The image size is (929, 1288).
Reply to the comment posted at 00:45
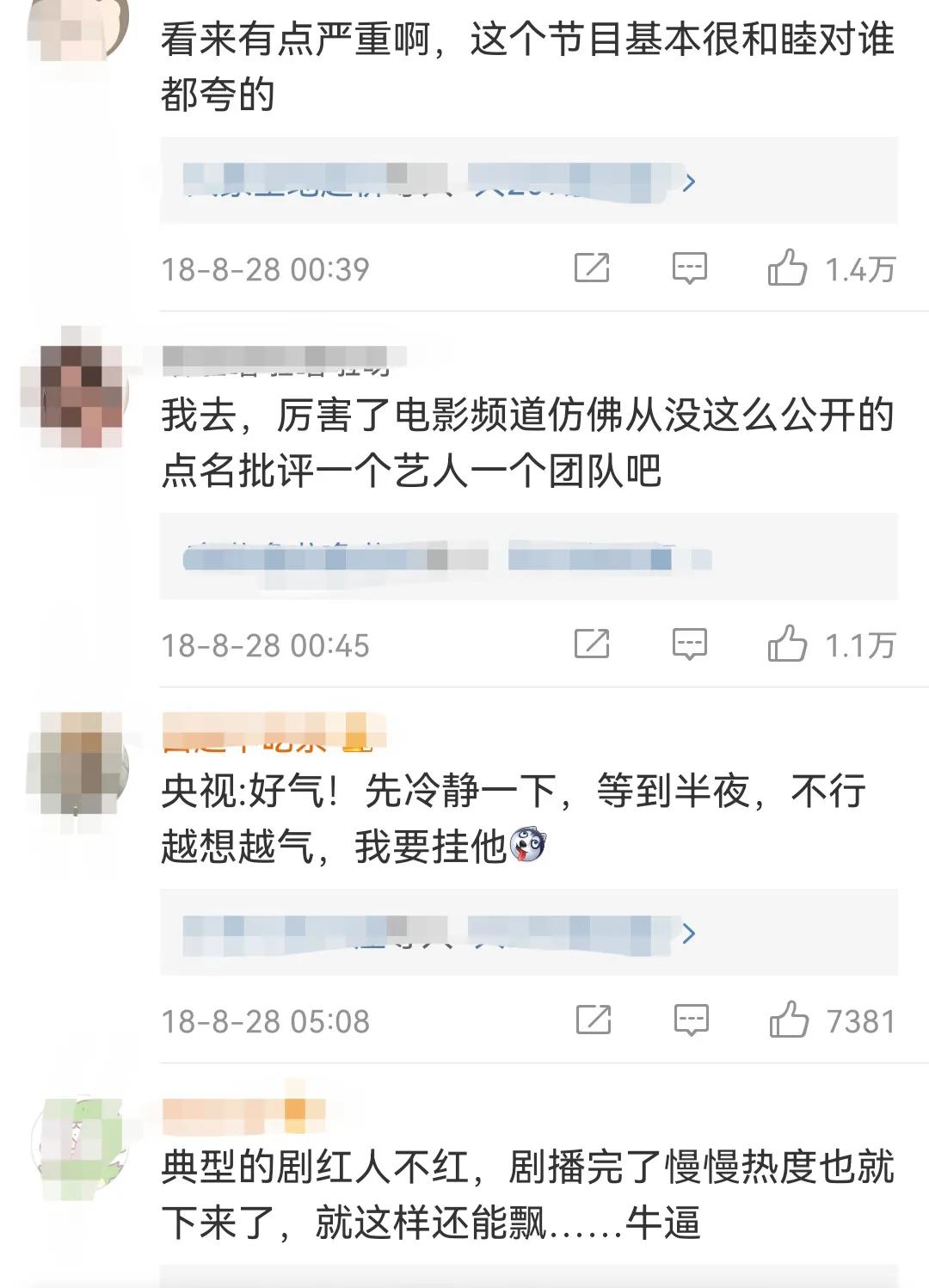click(x=689, y=644)
